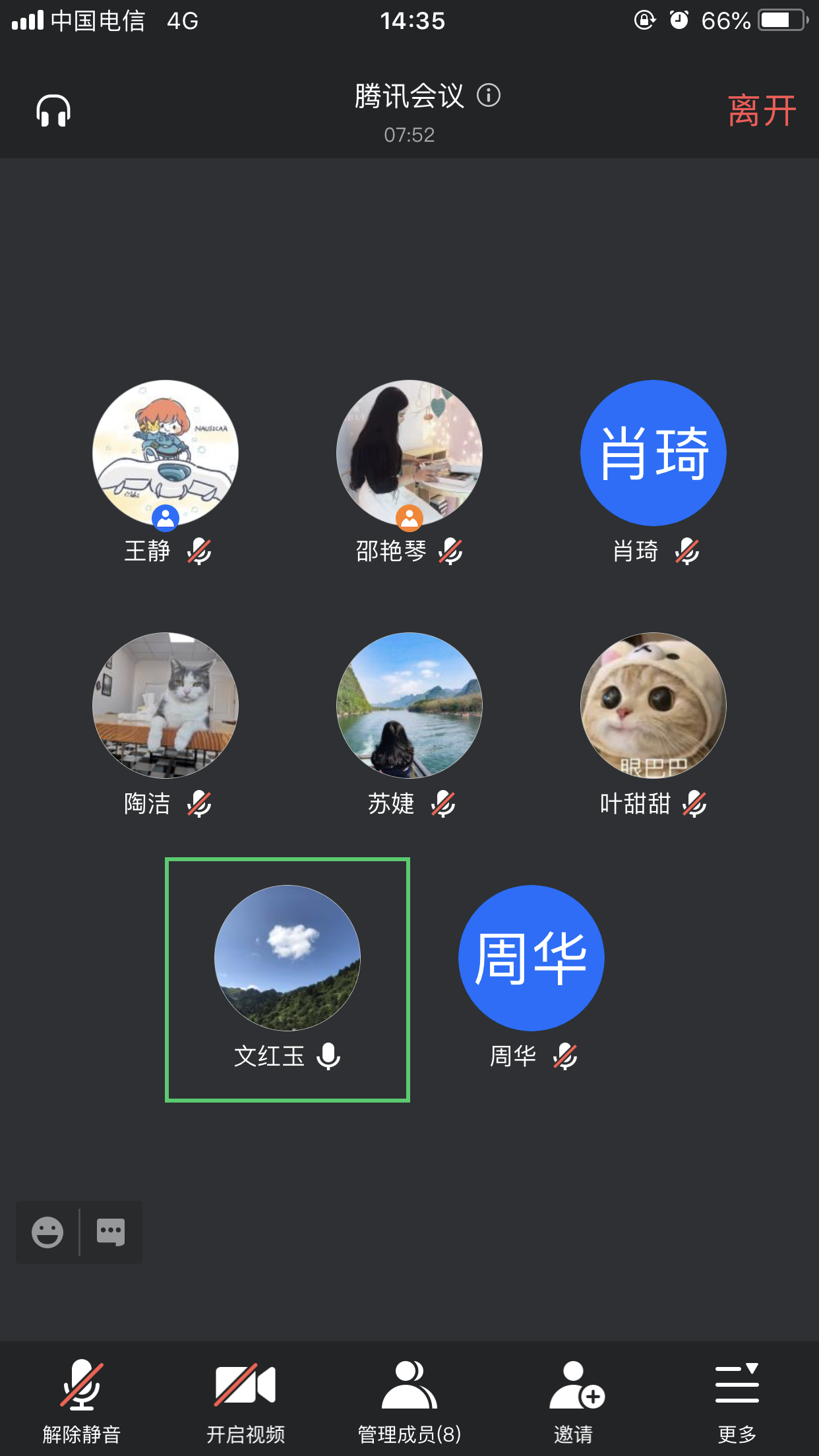Select speaking participant 文红玉
The image size is (819, 1456).
click(x=288, y=958)
